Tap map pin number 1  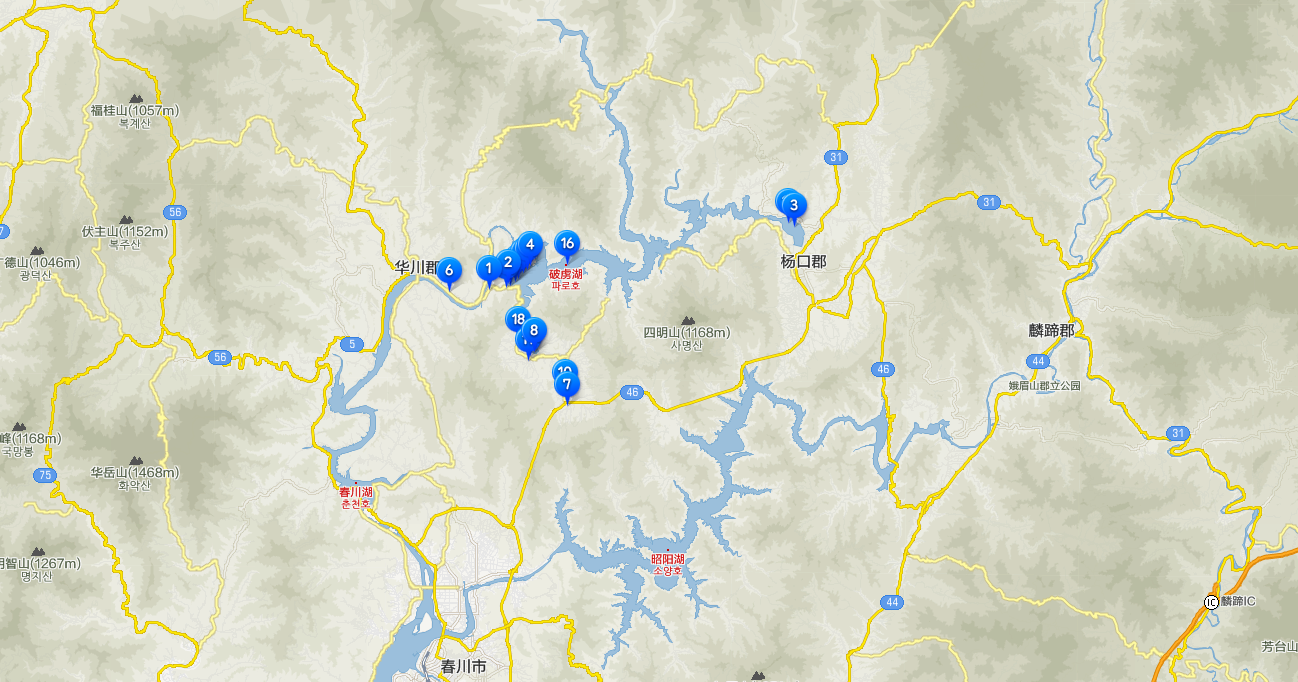click(x=488, y=267)
